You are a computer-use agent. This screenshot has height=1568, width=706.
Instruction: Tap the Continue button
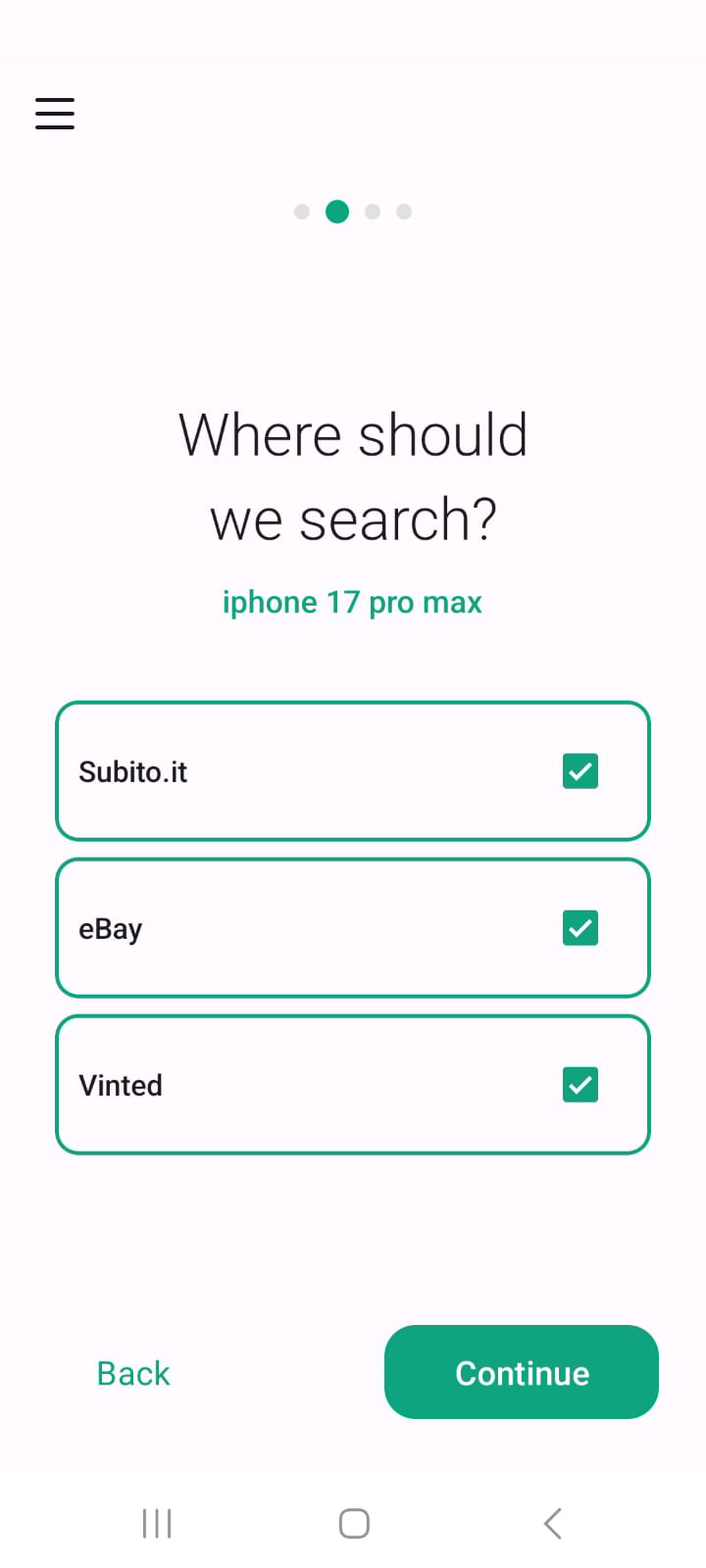(521, 1372)
